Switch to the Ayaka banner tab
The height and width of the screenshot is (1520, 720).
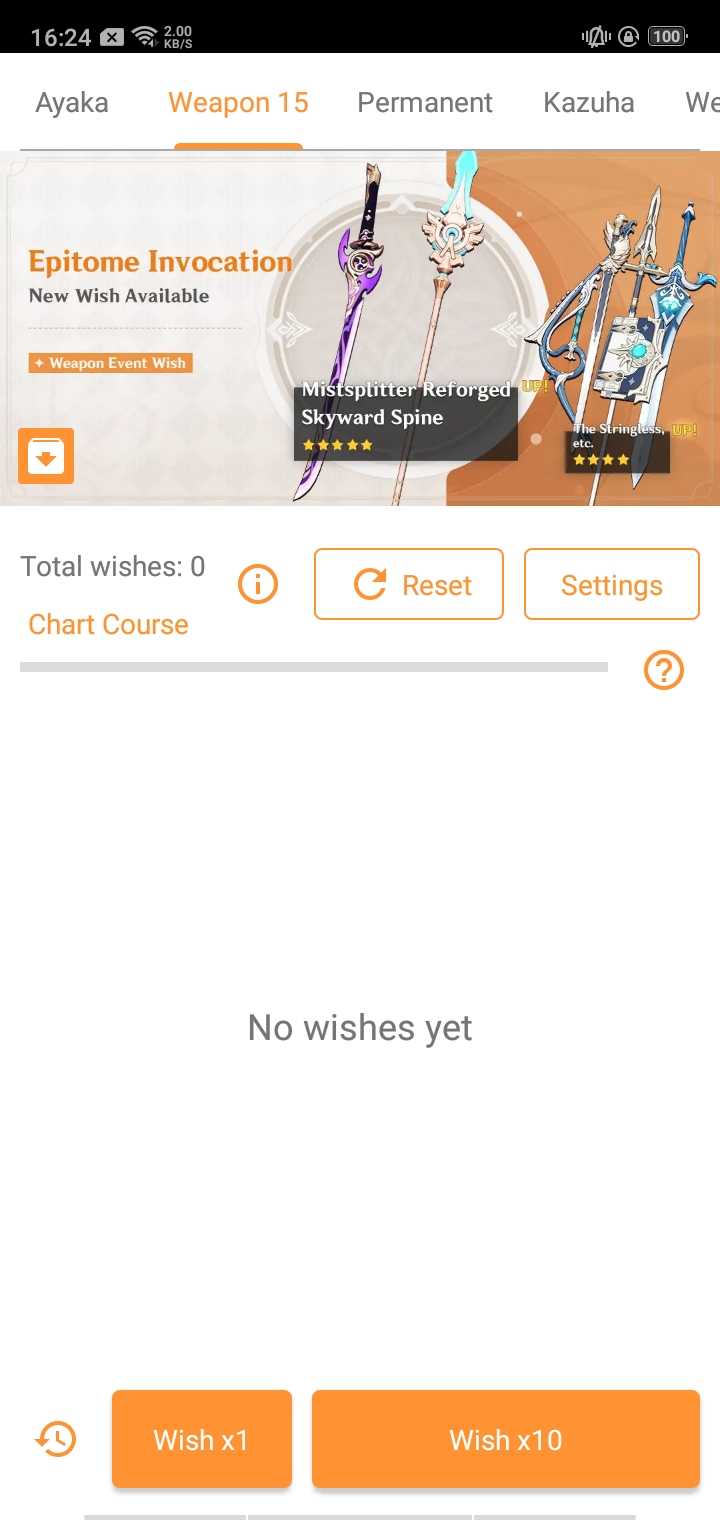pyautogui.click(x=72, y=103)
